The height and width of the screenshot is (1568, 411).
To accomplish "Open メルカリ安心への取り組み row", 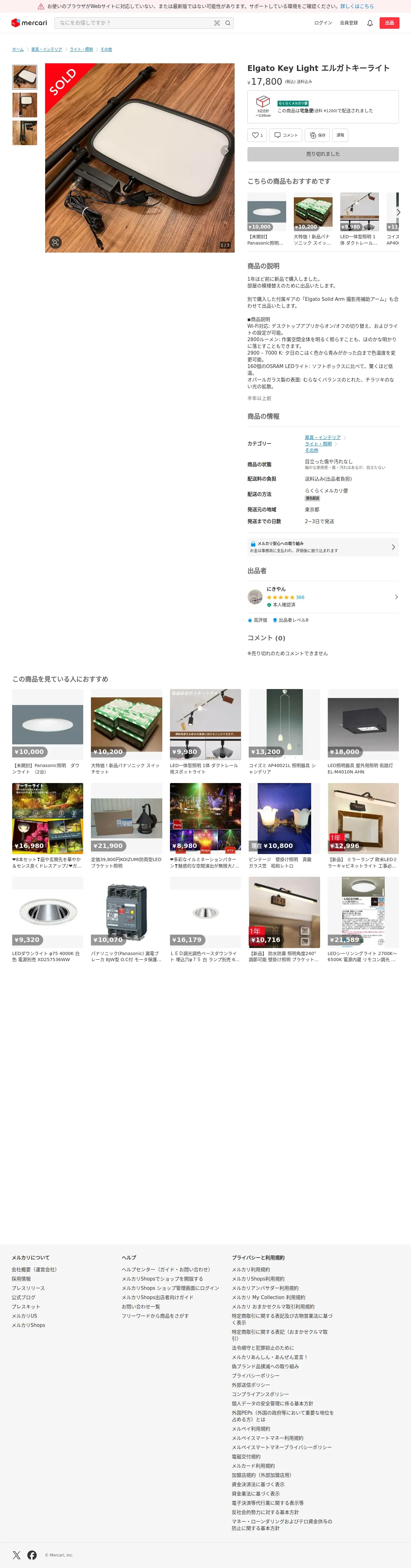I will (323, 547).
